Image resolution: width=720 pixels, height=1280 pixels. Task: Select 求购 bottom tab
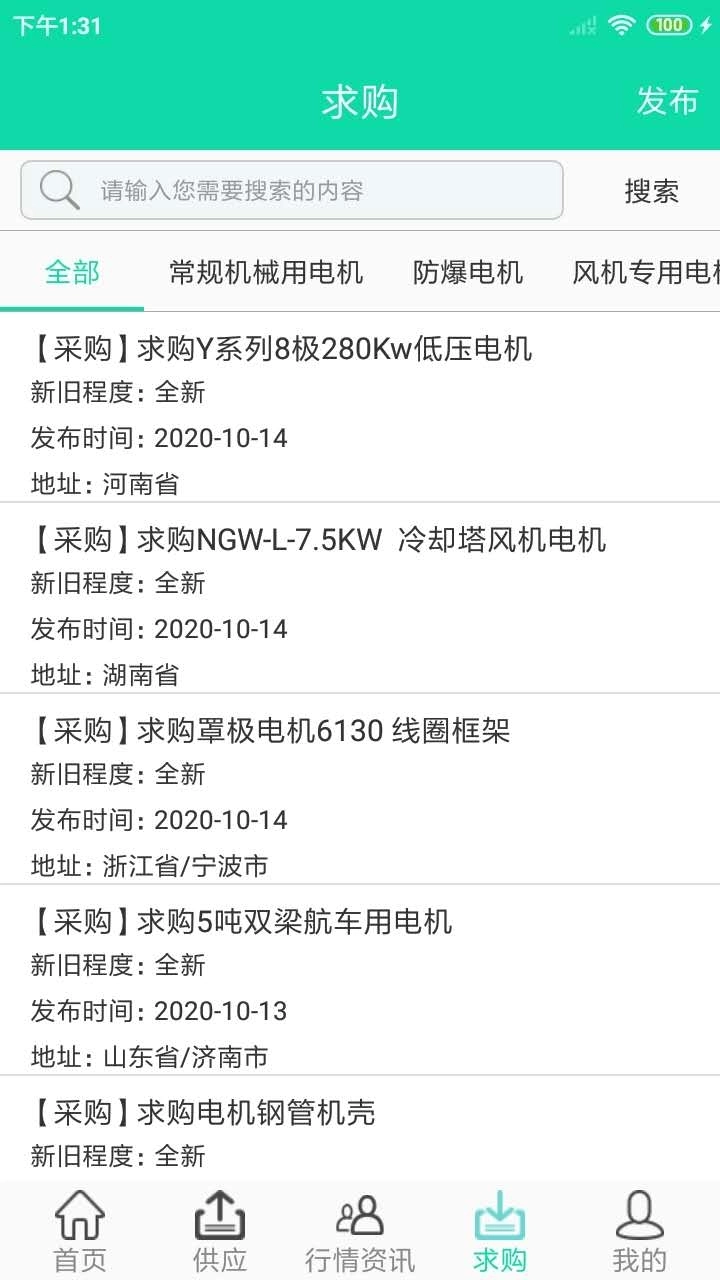pyautogui.click(x=500, y=1231)
